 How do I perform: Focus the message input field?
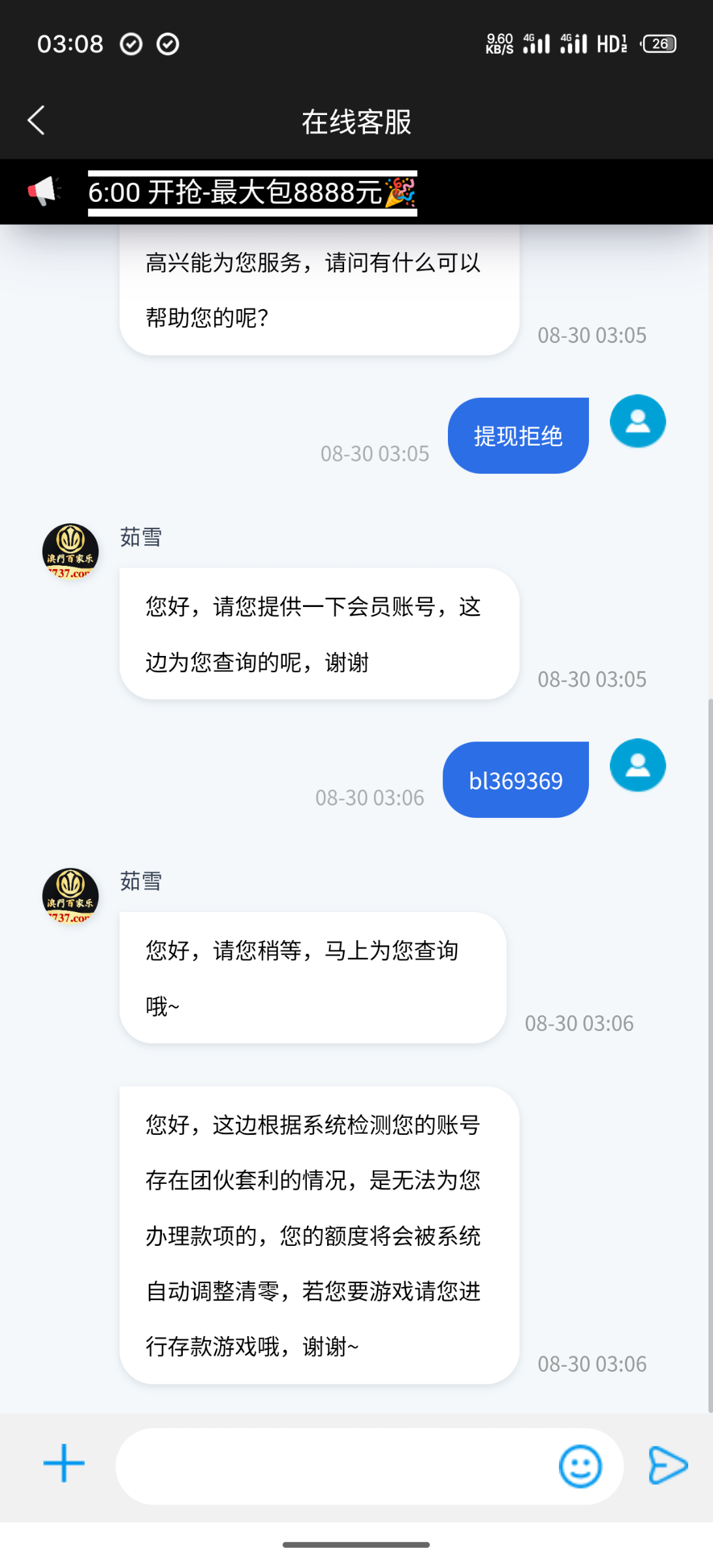tap(333, 1465)
